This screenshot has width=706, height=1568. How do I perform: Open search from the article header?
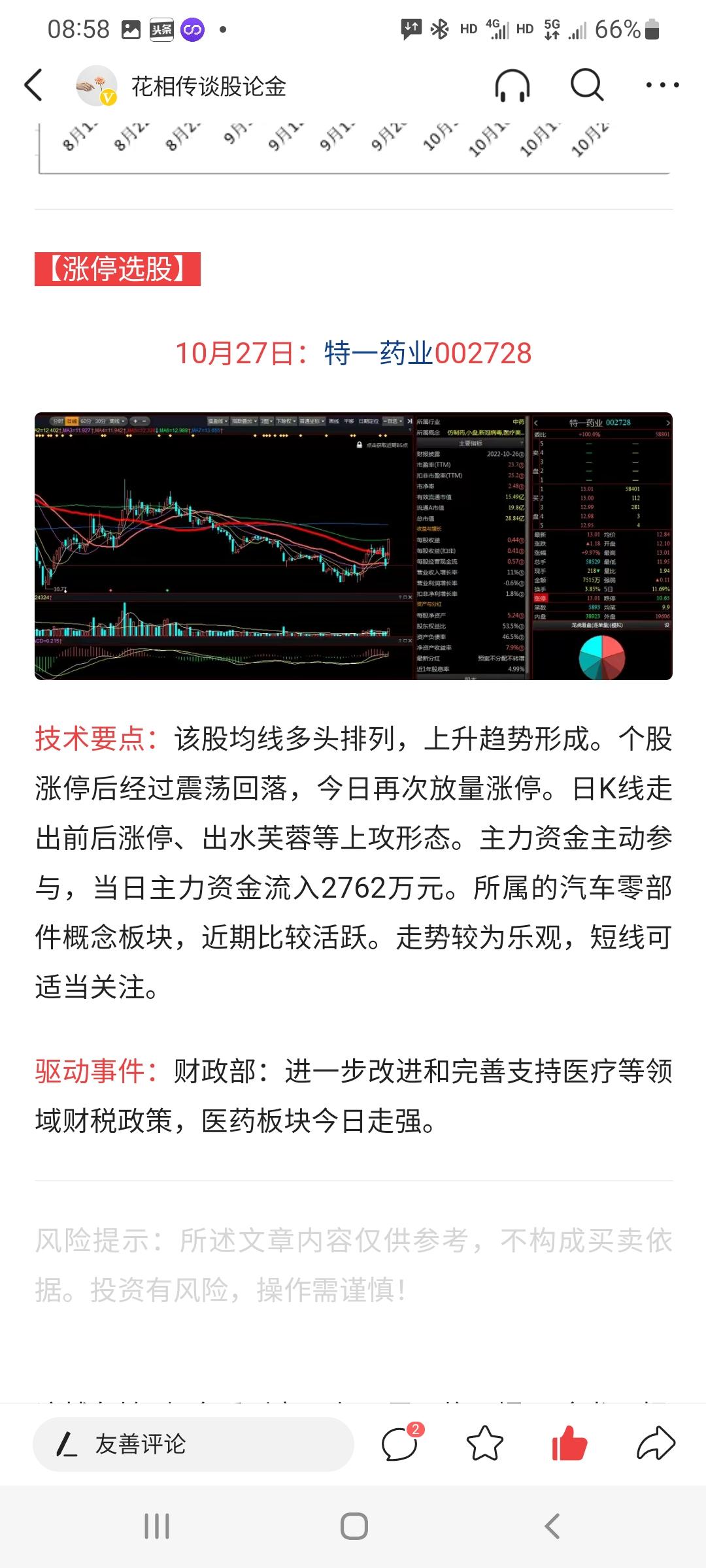(586, 86)
